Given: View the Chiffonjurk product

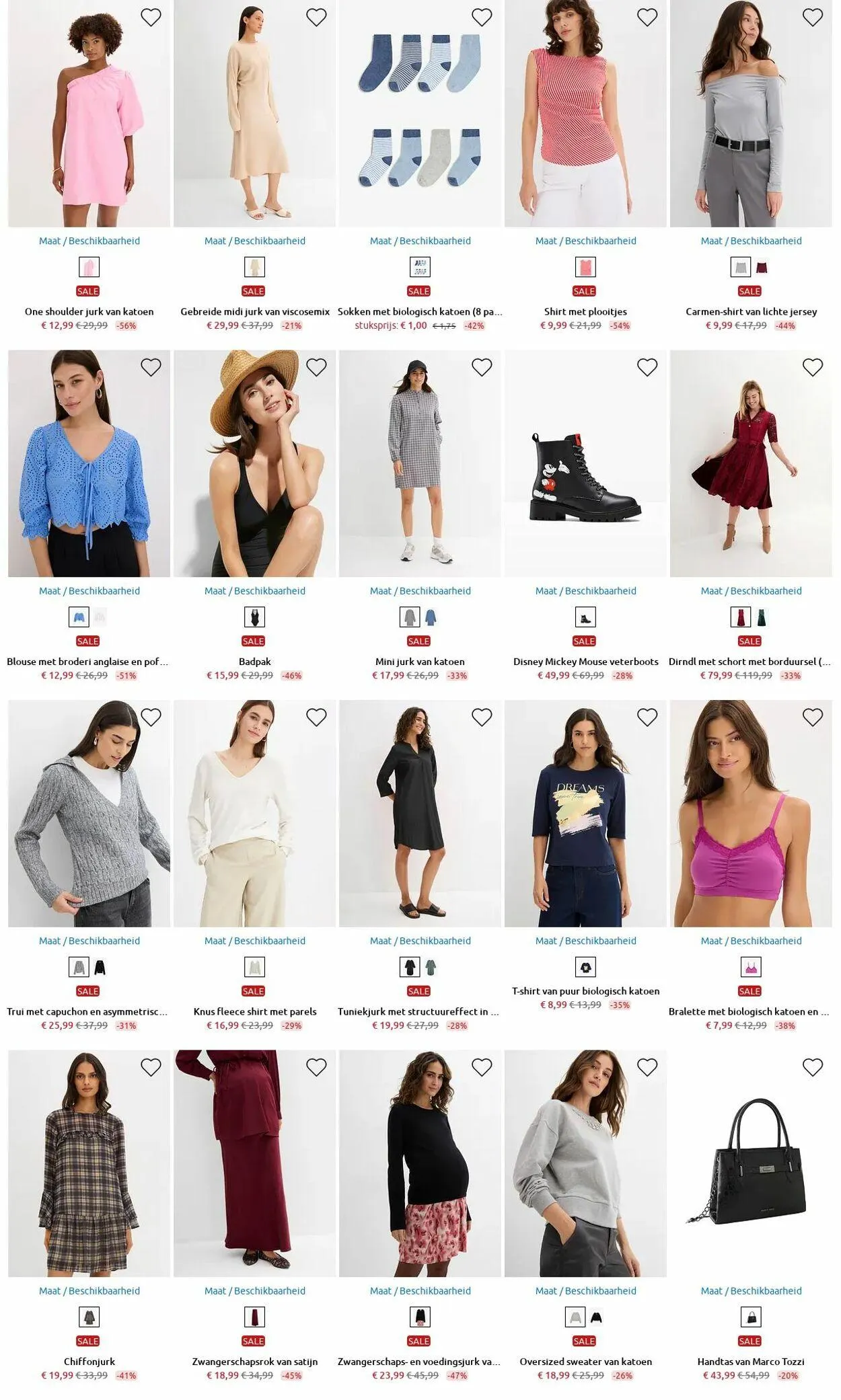Looking at the screenshot, I should (89, 1362).
